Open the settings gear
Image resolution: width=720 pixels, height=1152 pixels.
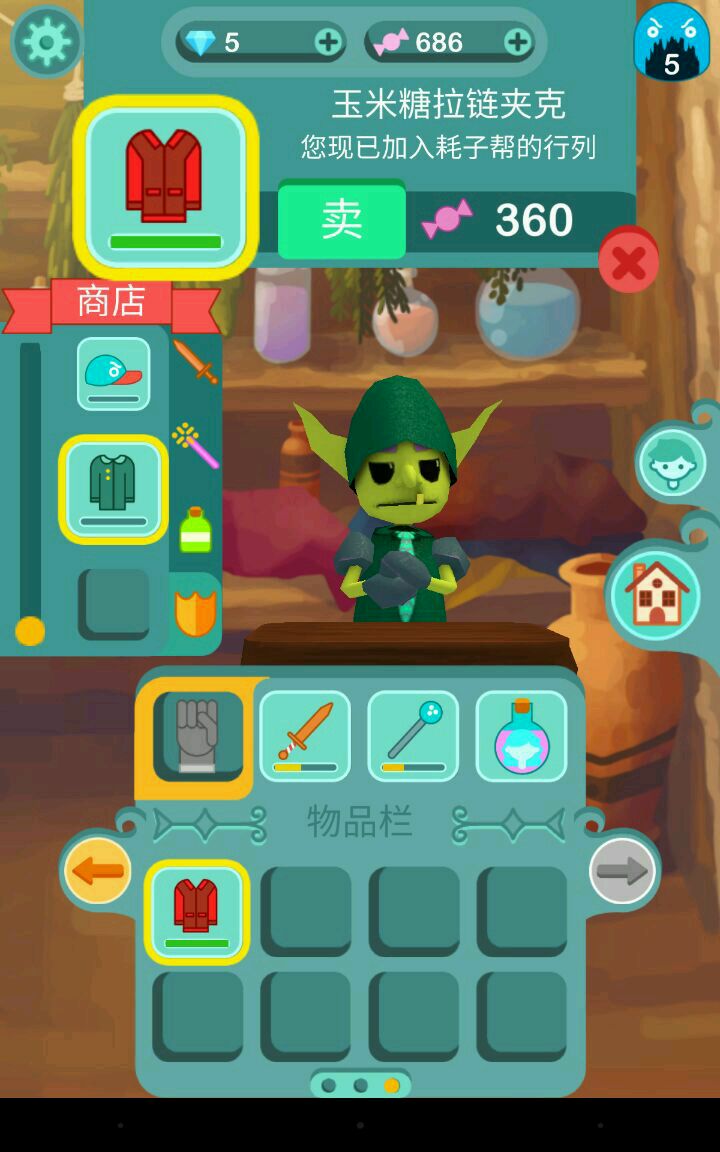(46, 42)
